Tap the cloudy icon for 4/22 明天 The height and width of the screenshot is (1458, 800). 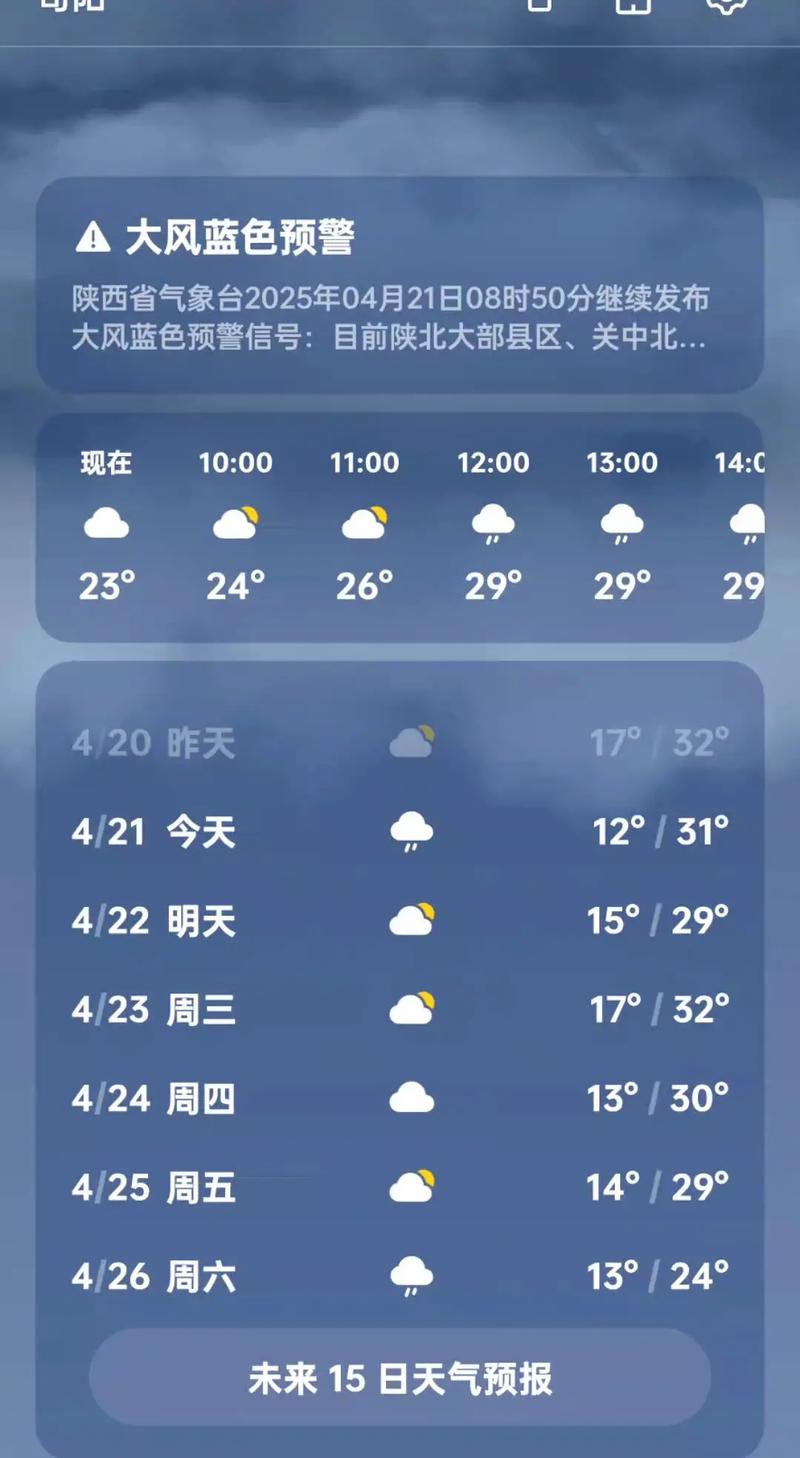[x=411, y=919]
